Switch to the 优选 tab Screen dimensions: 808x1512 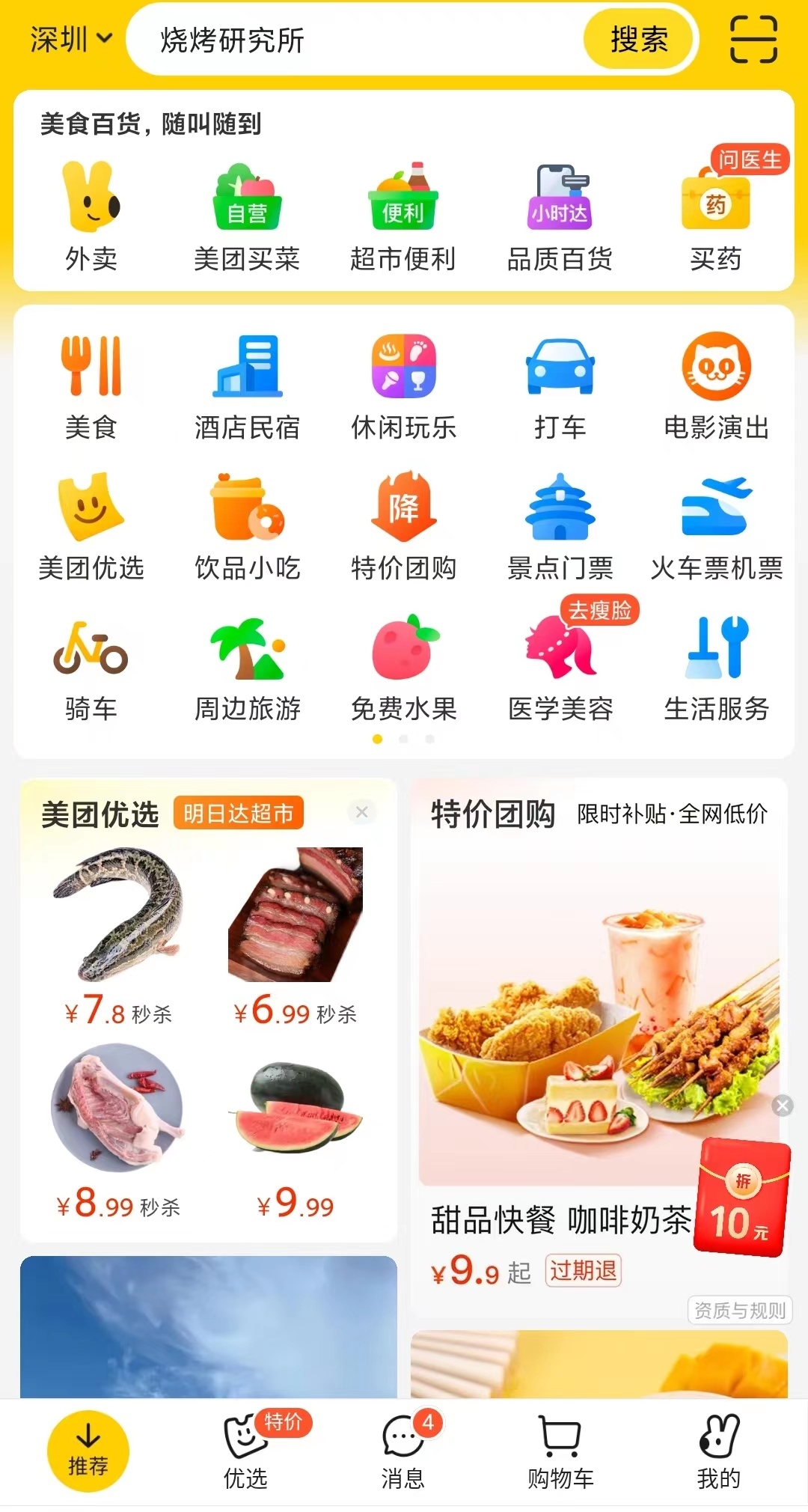[x=245, y=1452]
